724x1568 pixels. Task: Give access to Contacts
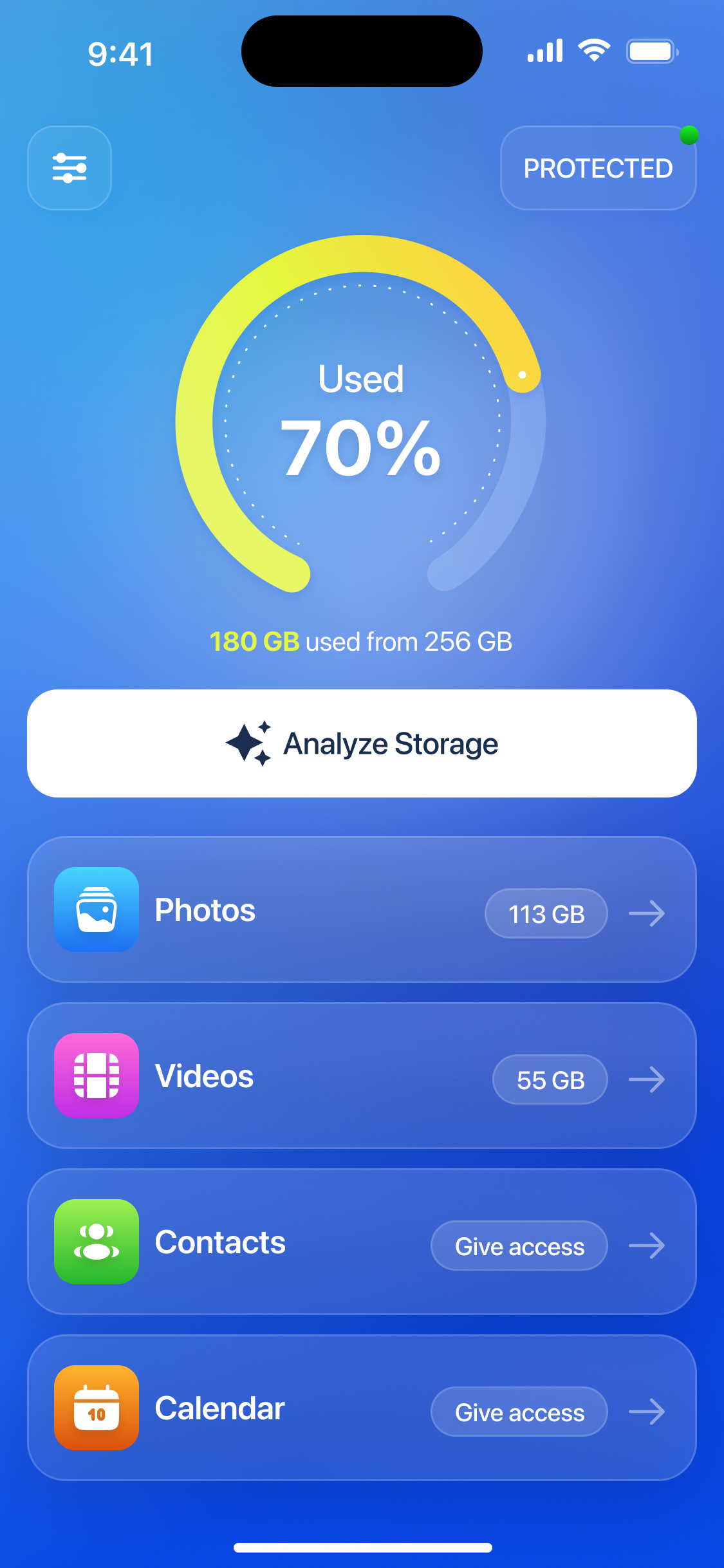pyautogui.click(x=519, y=1246)
